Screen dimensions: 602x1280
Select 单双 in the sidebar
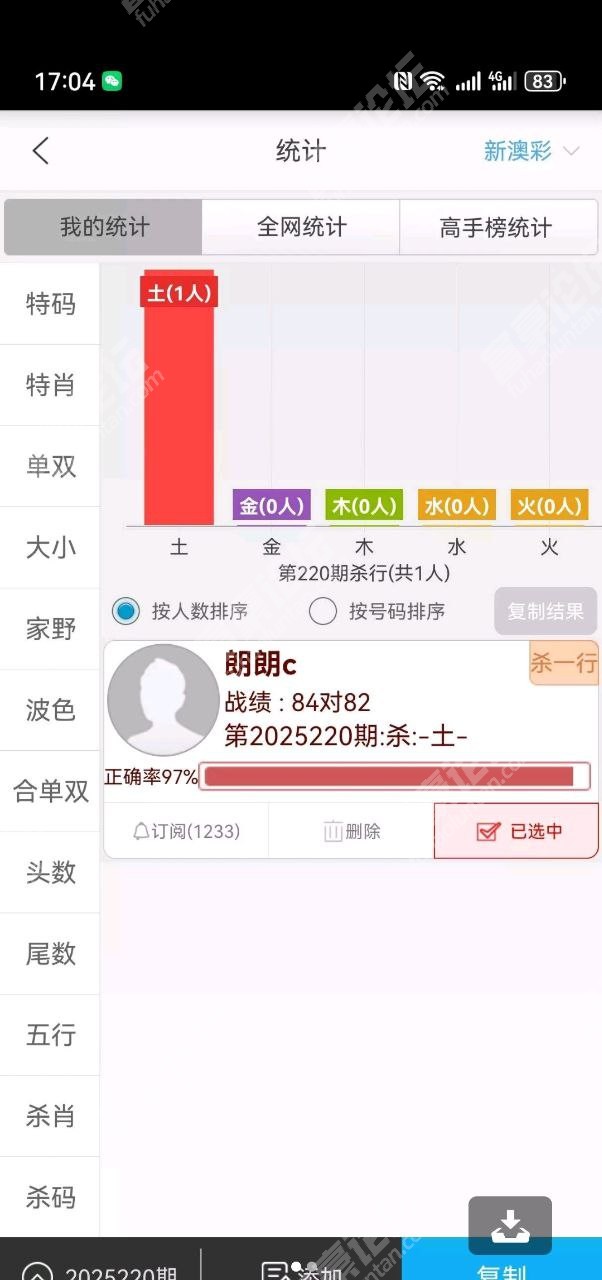[50, 466]
